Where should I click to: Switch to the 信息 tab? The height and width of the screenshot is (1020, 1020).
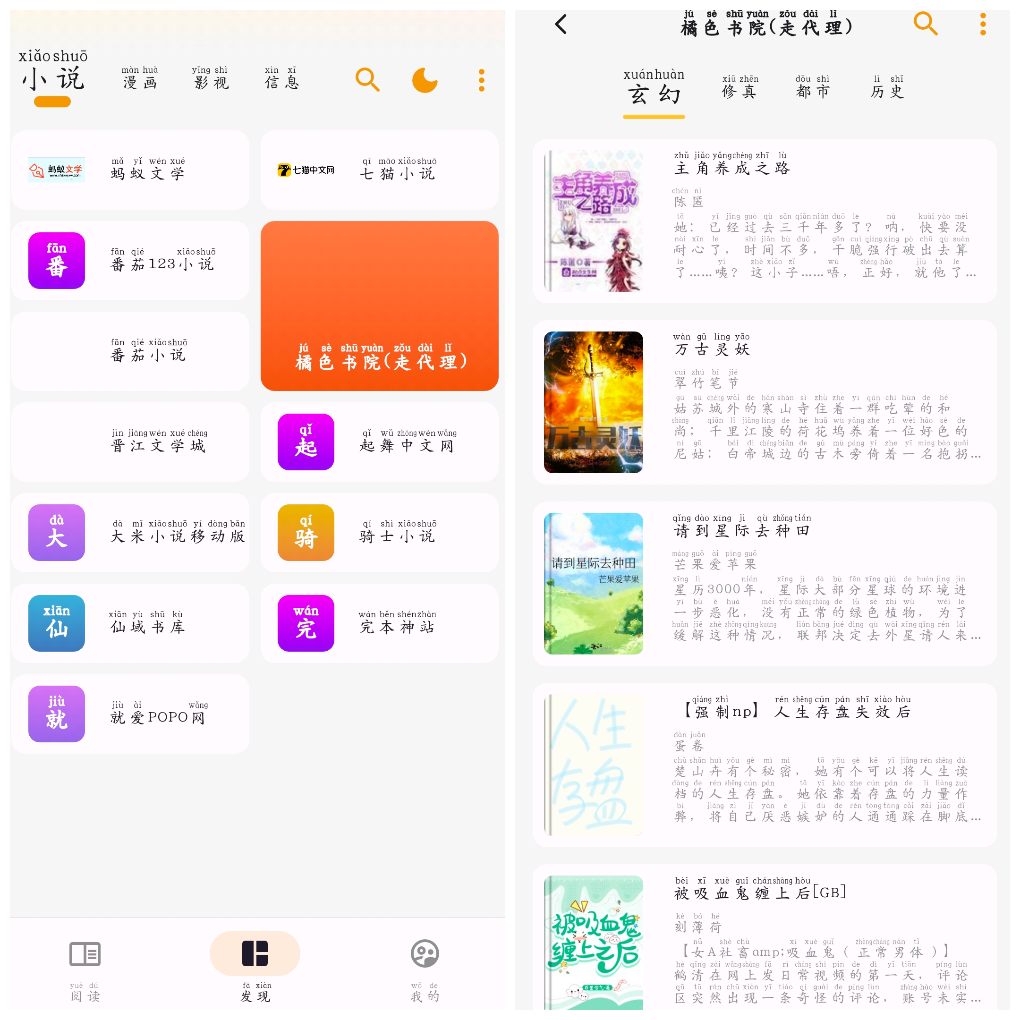(x=281, y=79)
